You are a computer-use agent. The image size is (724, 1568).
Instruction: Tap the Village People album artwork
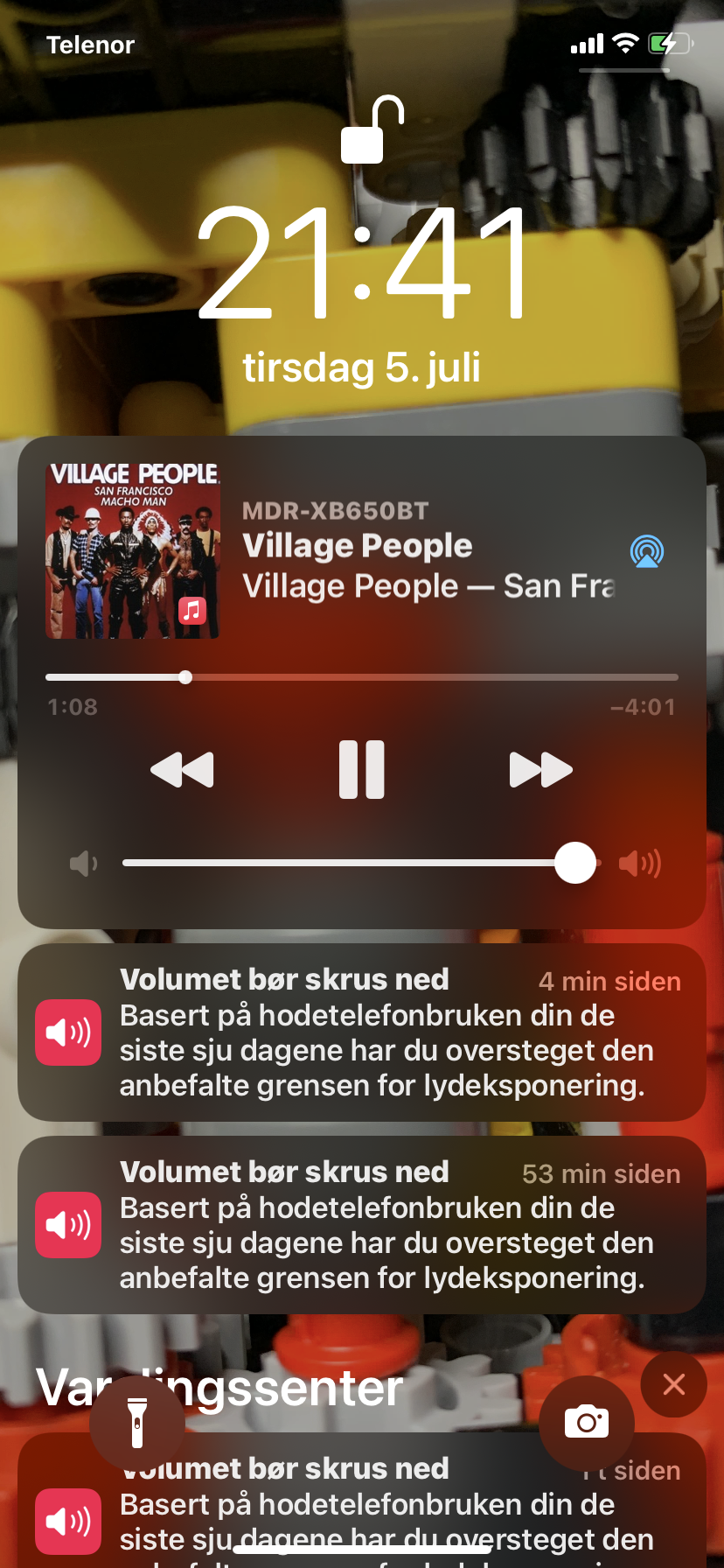[133, 550]
